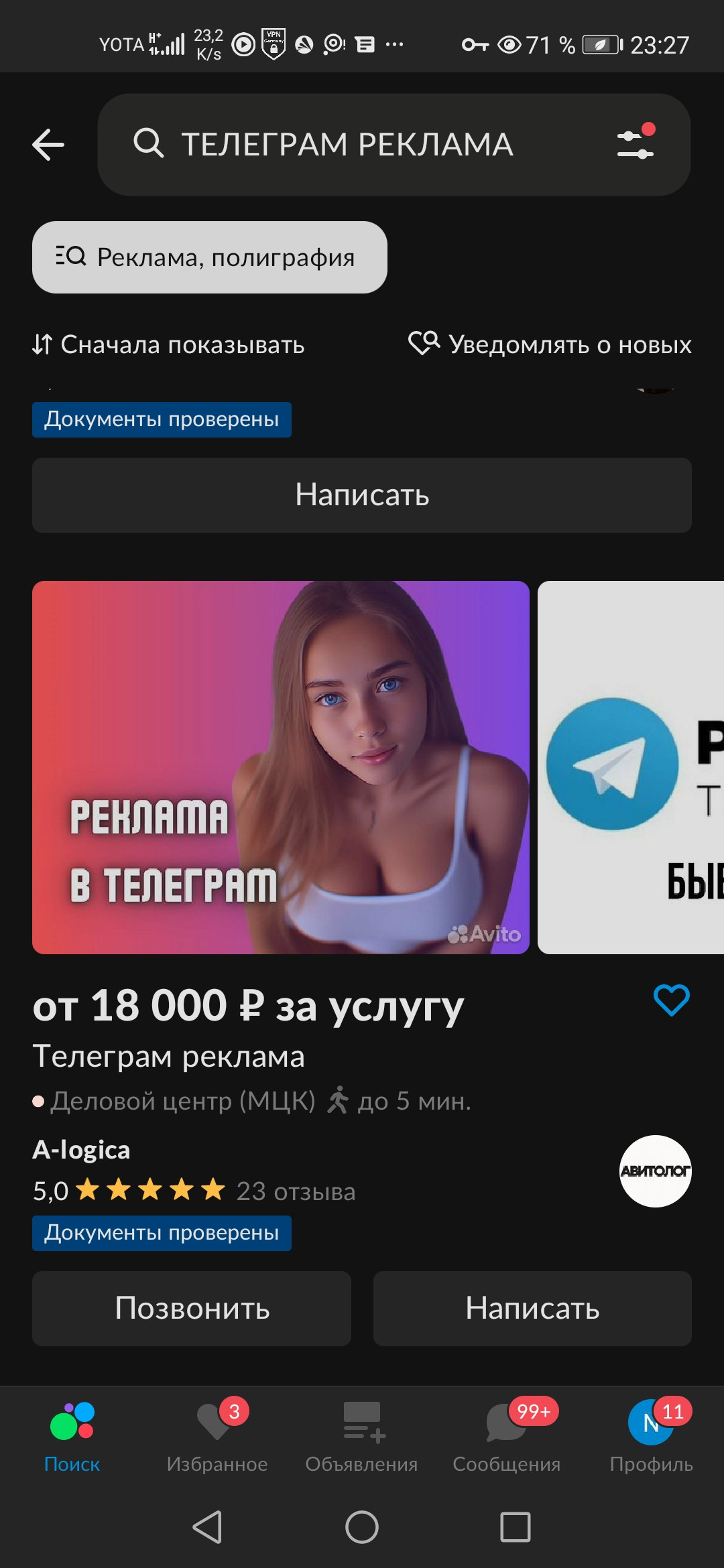Tap the Реклама, полиграфия category chip
The image size is (724, 1568).
[x=209, y=257]
